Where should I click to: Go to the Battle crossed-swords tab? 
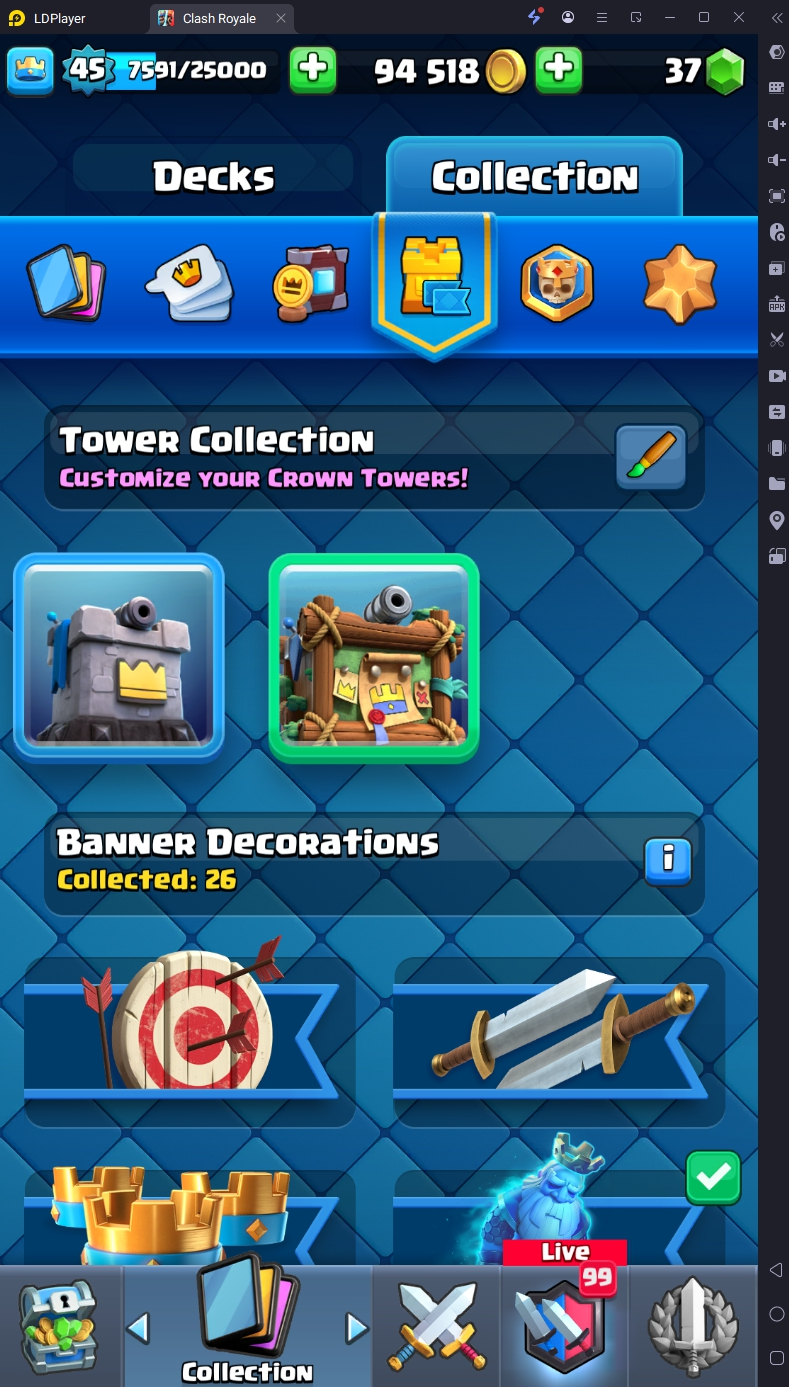click(x=436, y=1327)
